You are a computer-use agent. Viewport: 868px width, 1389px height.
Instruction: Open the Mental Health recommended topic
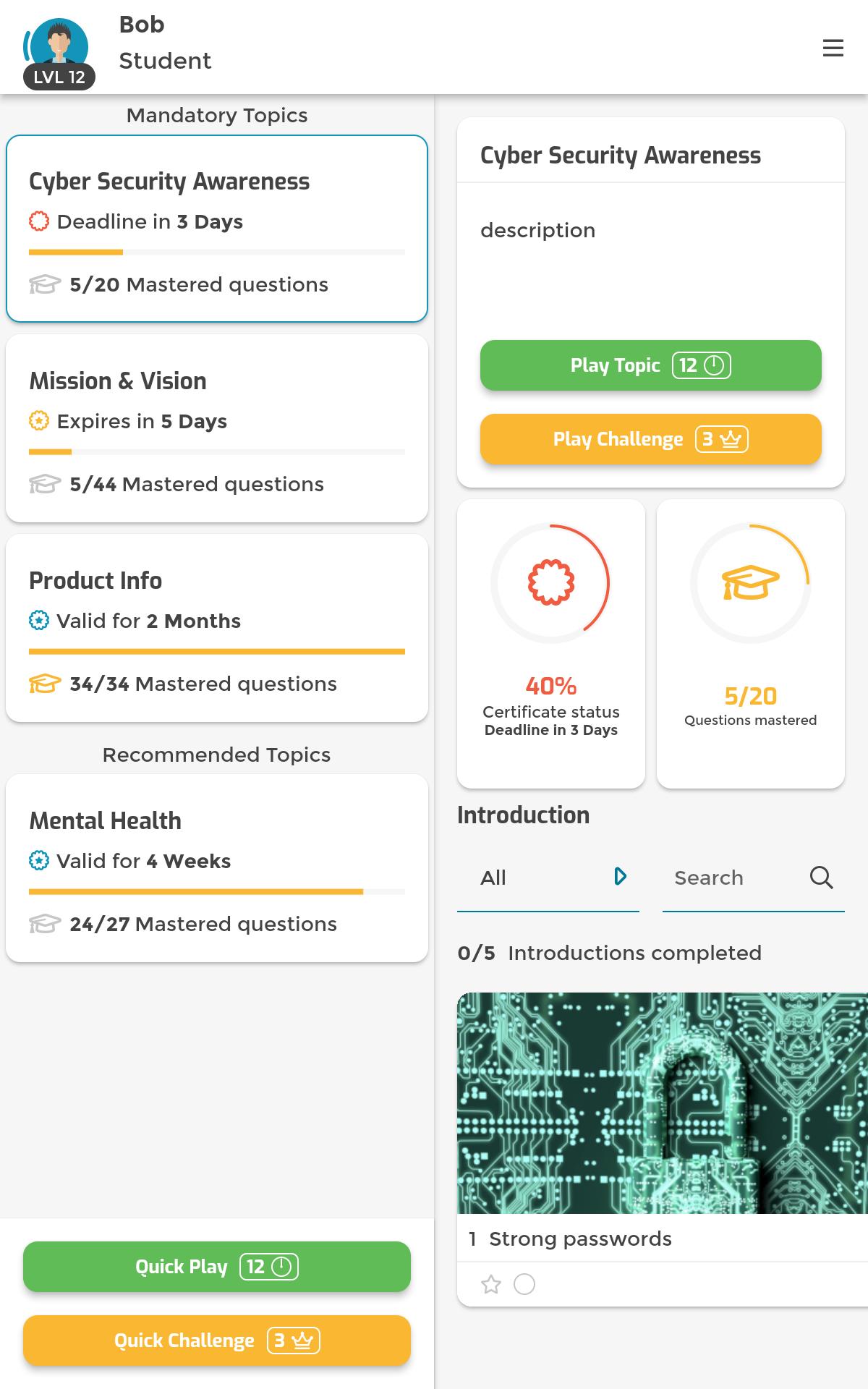pyautogui.click(x=217, y=868)
